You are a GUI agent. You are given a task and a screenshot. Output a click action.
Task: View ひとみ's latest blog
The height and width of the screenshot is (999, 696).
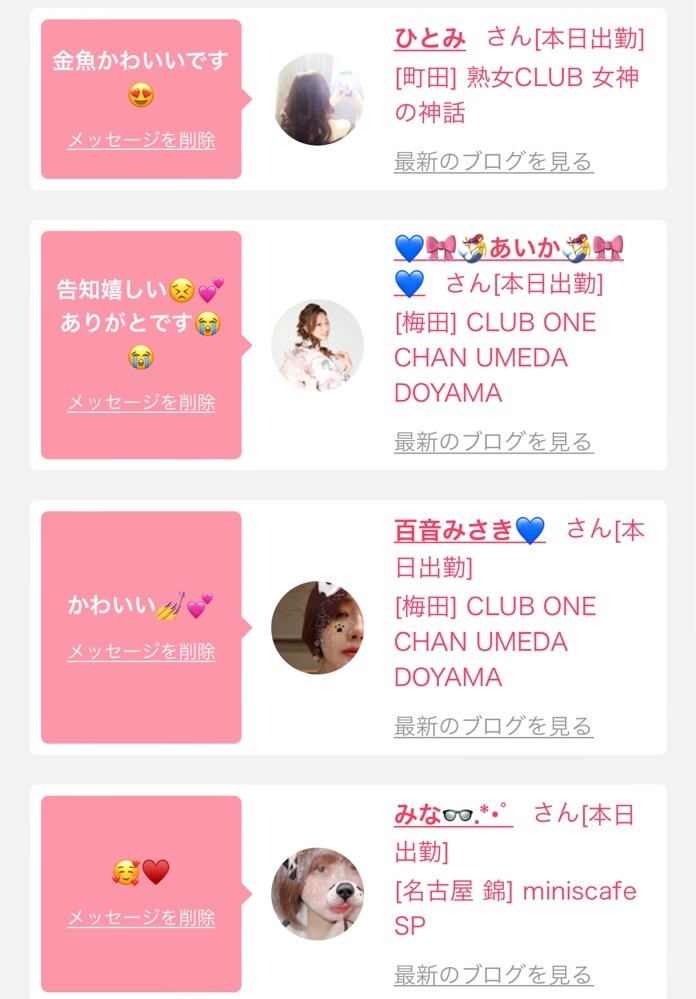493,161
